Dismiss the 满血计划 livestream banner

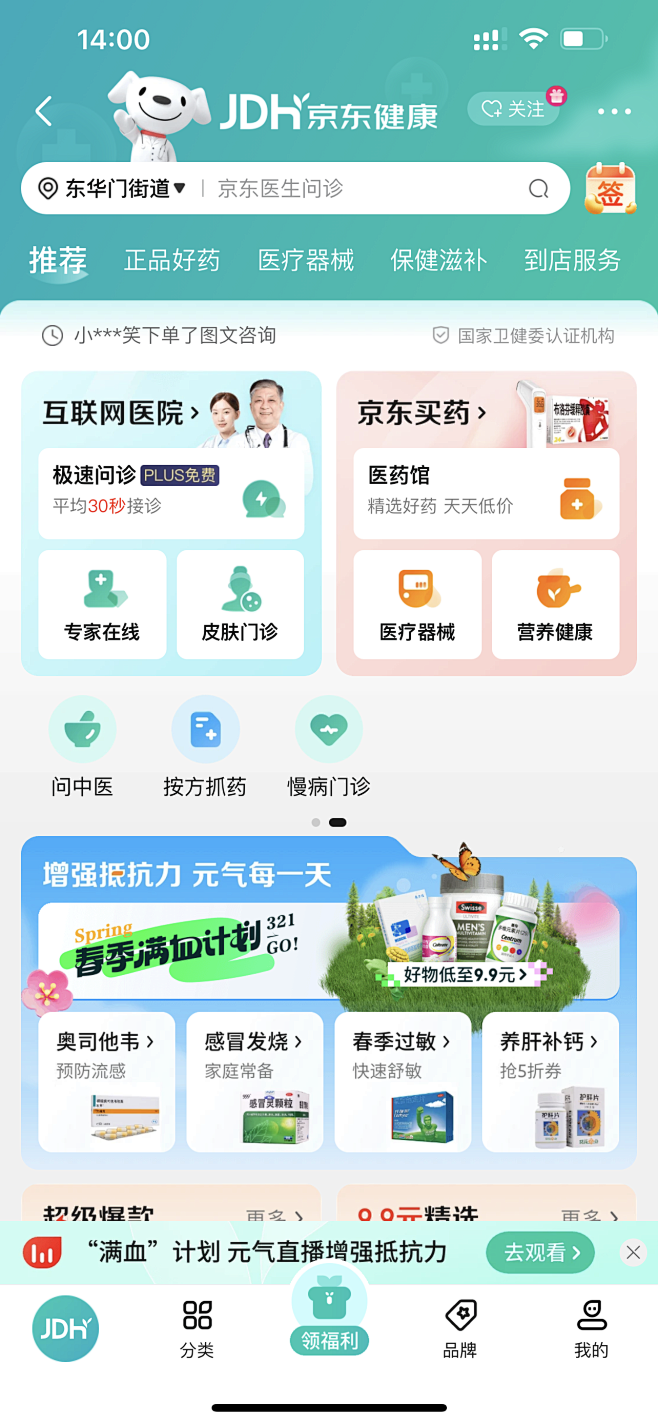coord(632,1252)
